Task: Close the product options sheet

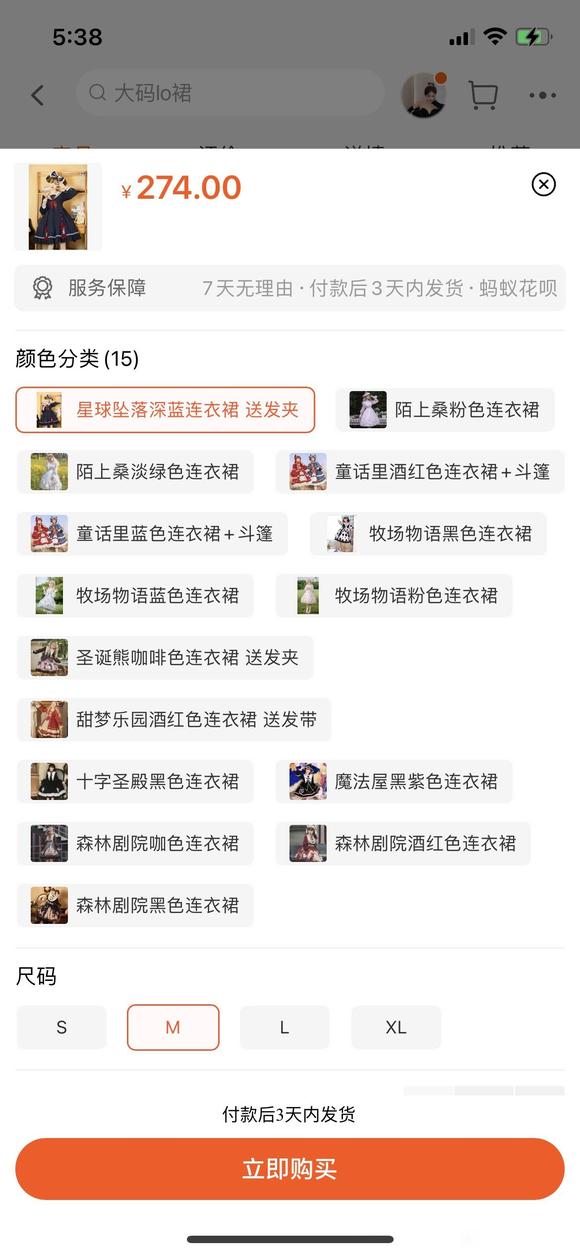Action: point(543,184)
